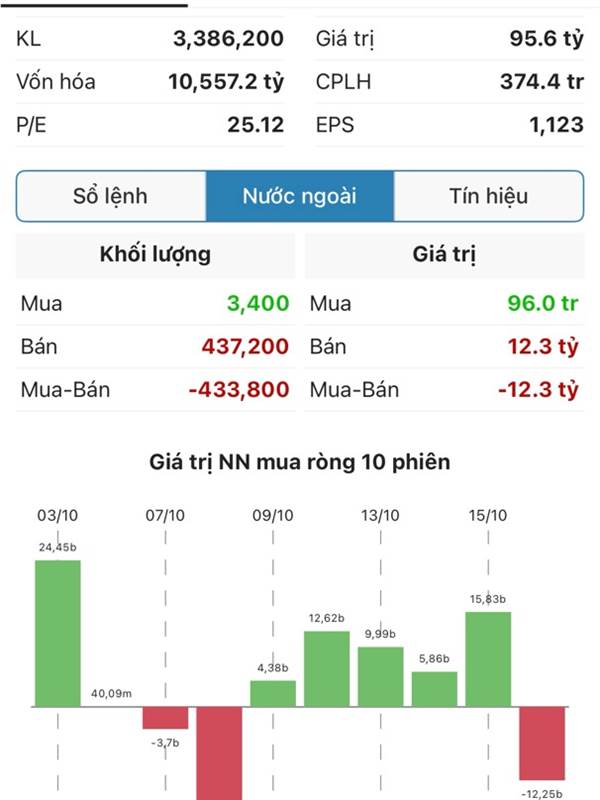
Task: Switch to the Sổ lệnh tab
Action: pos(110,196)
